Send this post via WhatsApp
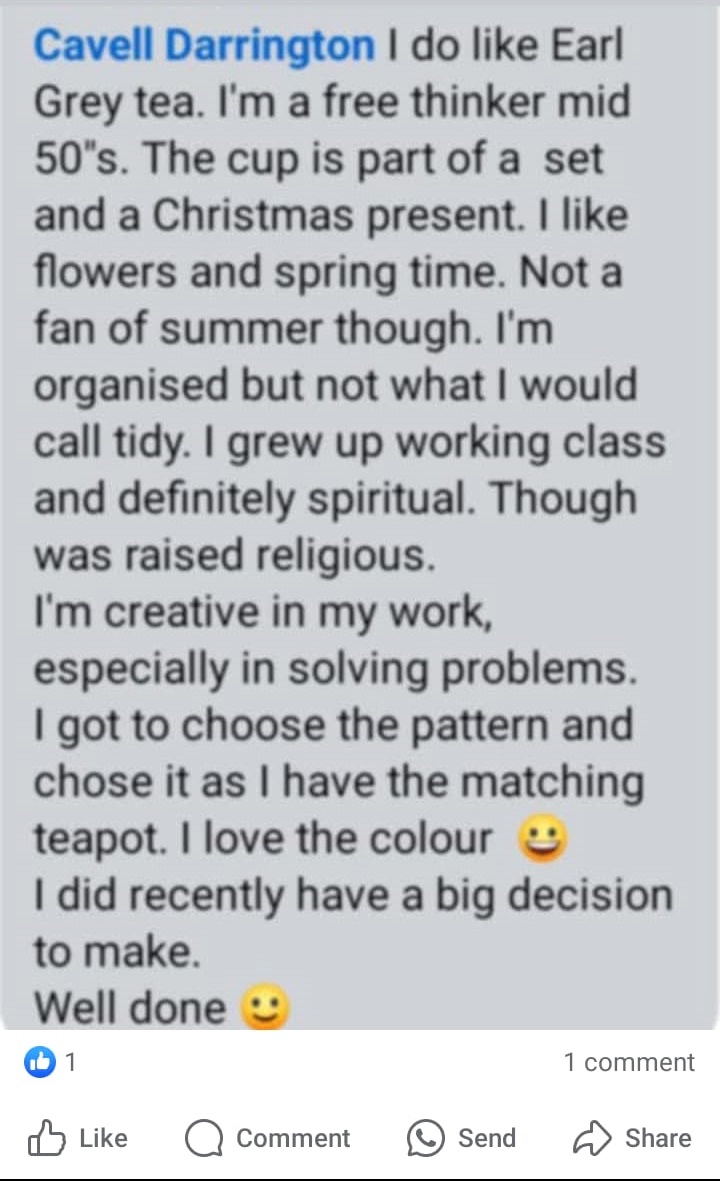The image size is (720, 1181). point(461,1138)
